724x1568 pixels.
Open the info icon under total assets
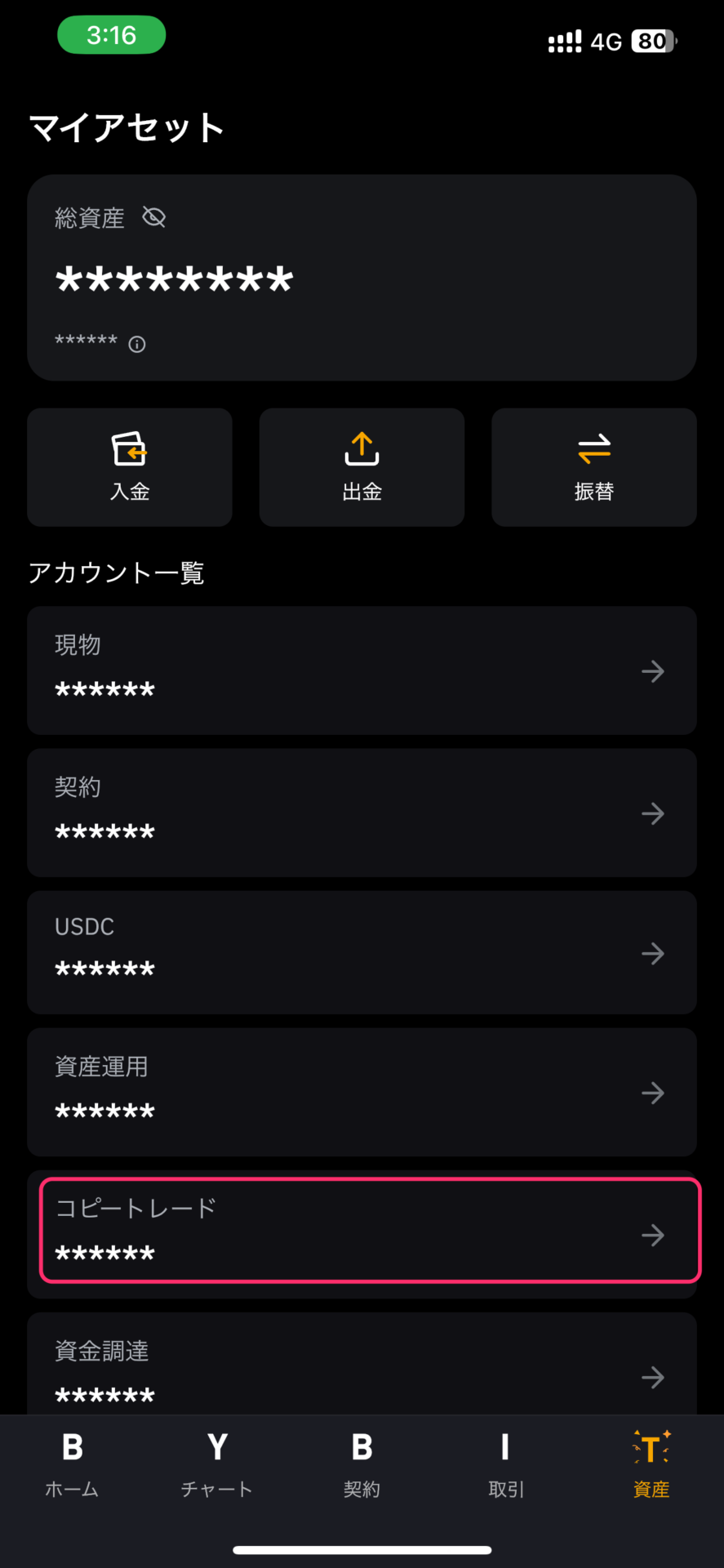[x=137, y=345]
